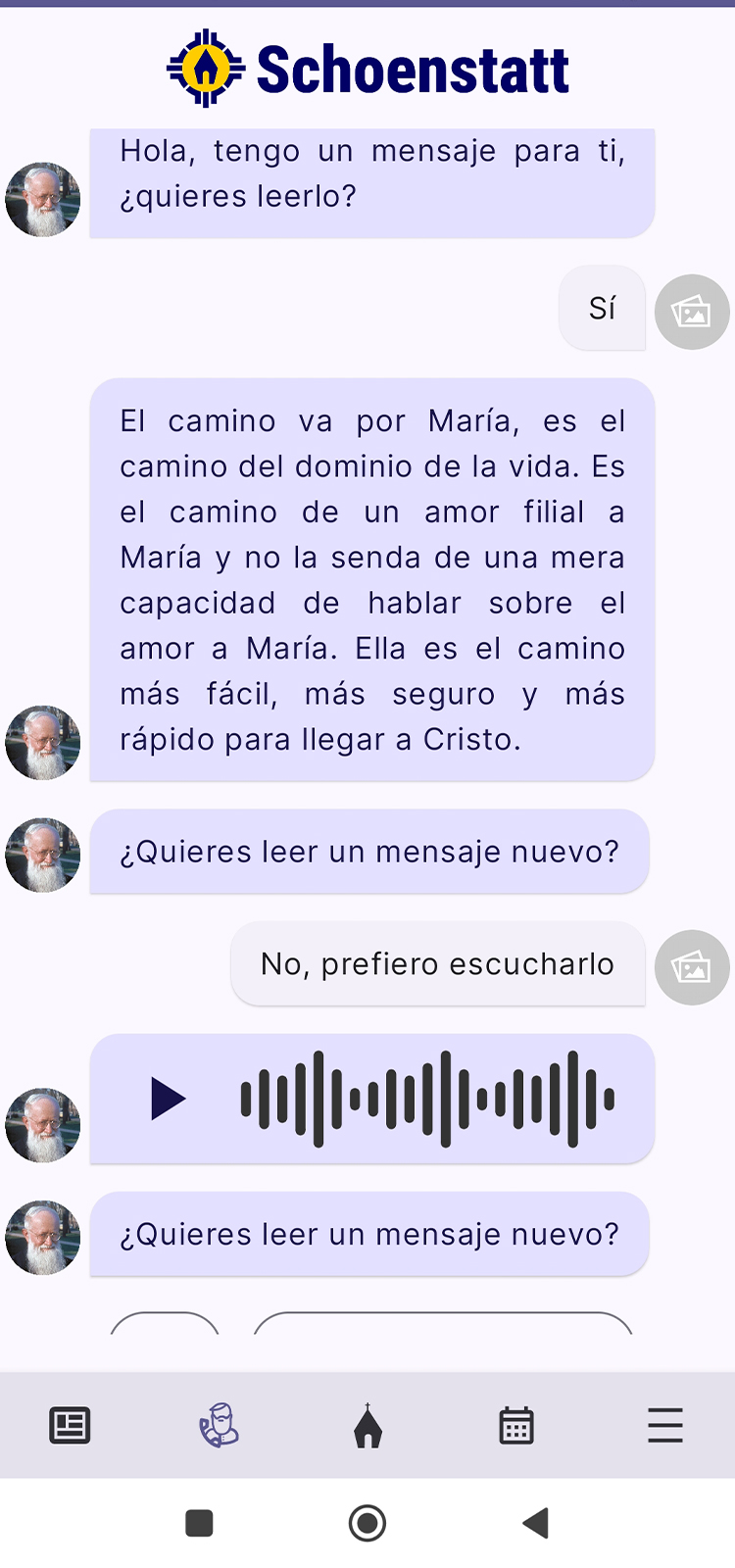This screenshot has width=735, height=1568.
Task: Select the 'Sí' reply bubble
Action: click(x=602, y=309)
